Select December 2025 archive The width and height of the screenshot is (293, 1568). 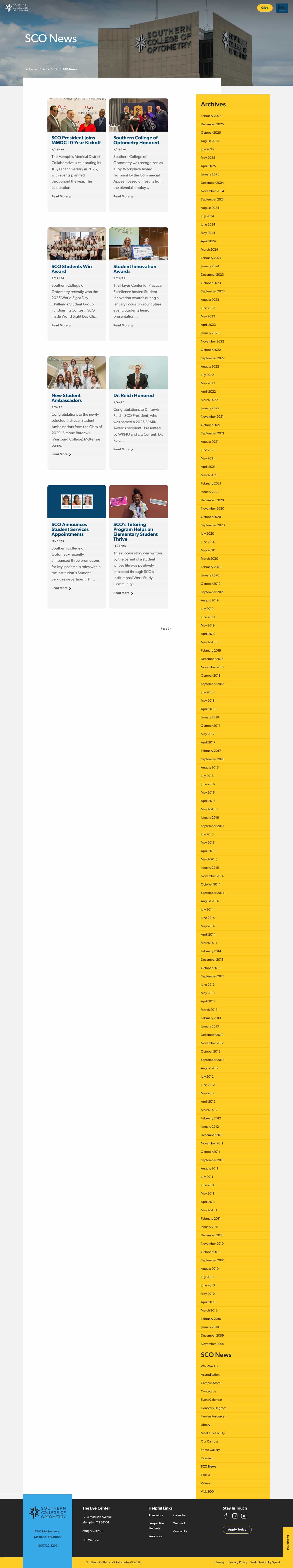point(212,124)
